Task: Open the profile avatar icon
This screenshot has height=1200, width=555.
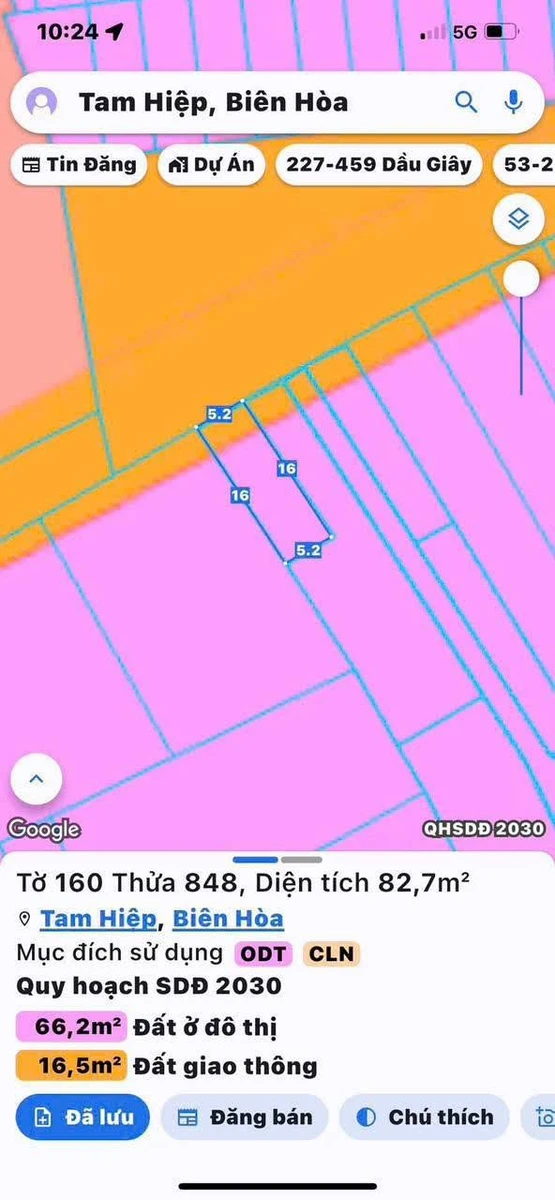Action: click(x=42, y=102)
